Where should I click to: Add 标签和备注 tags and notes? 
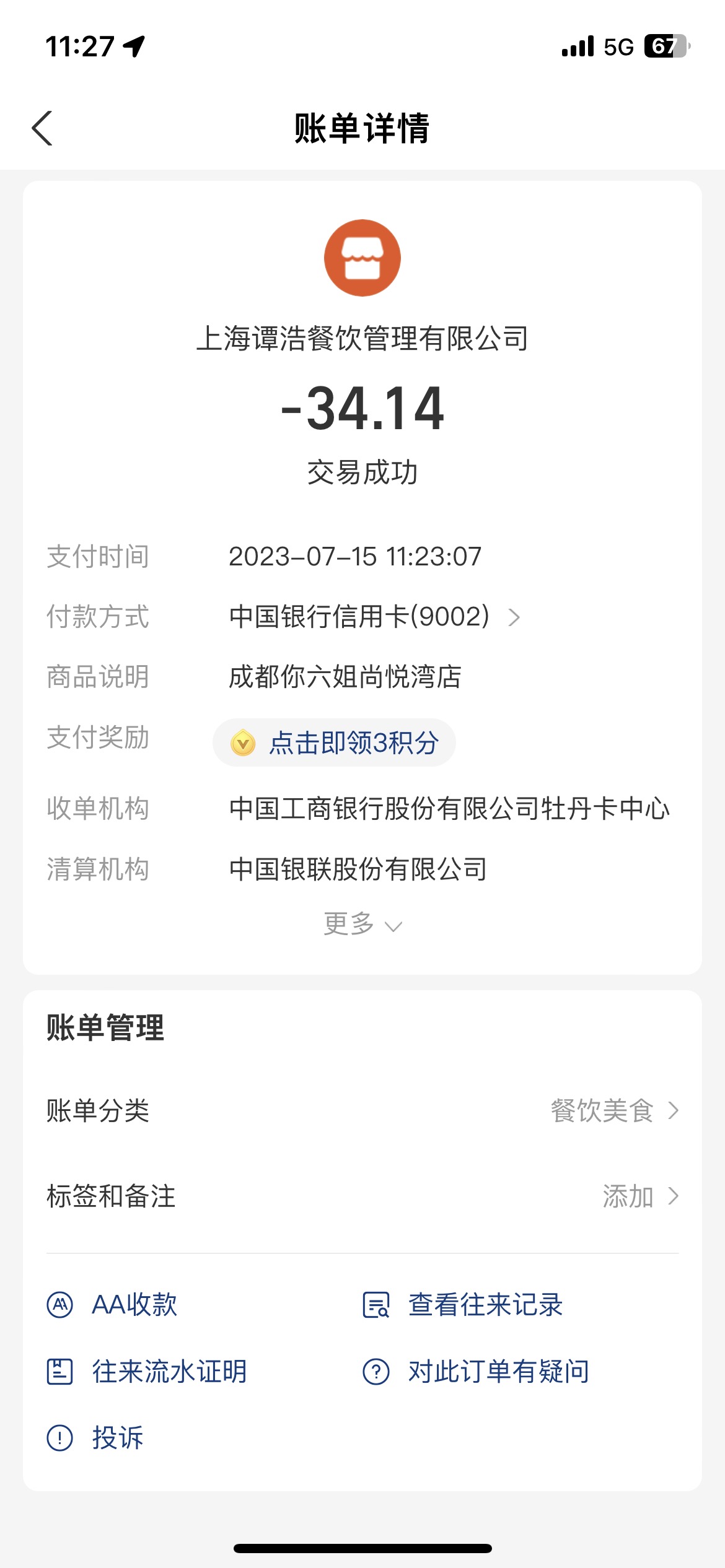[362, 1196]
